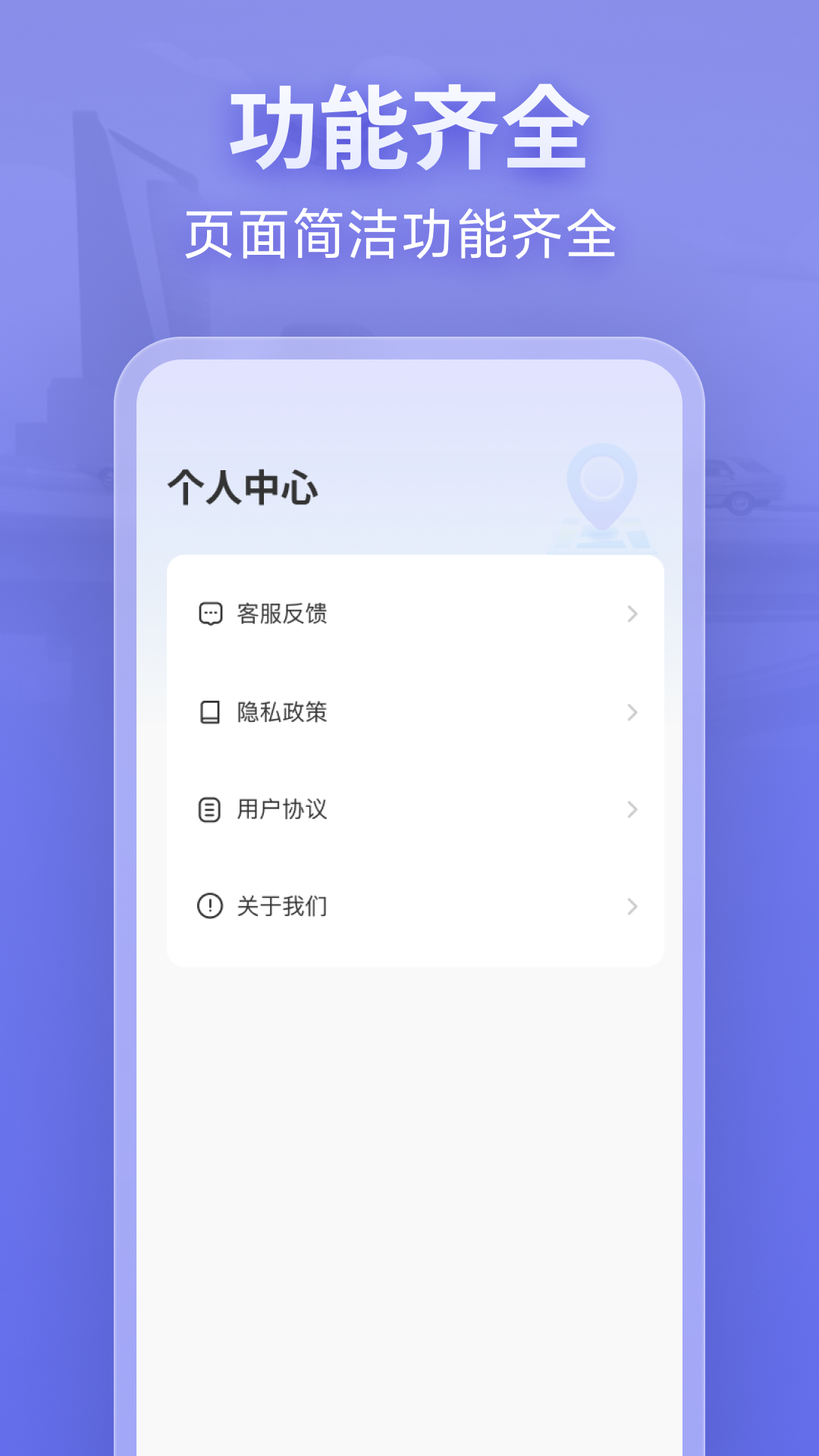Click the arrow next to 关于我们
819x1456 pixels.
click(632, 905)
